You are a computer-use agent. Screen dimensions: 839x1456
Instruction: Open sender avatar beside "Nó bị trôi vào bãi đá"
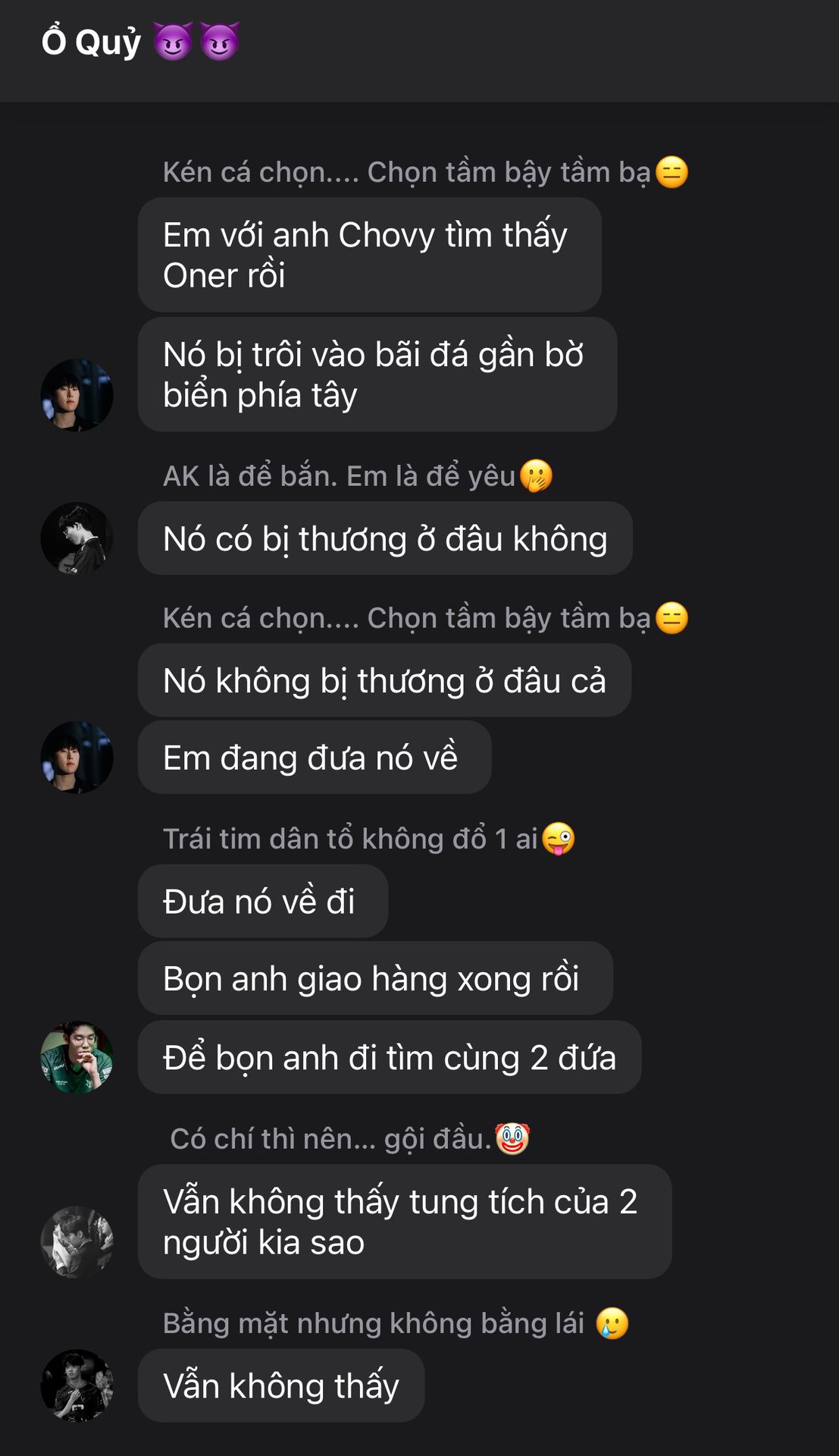[77, 395]
